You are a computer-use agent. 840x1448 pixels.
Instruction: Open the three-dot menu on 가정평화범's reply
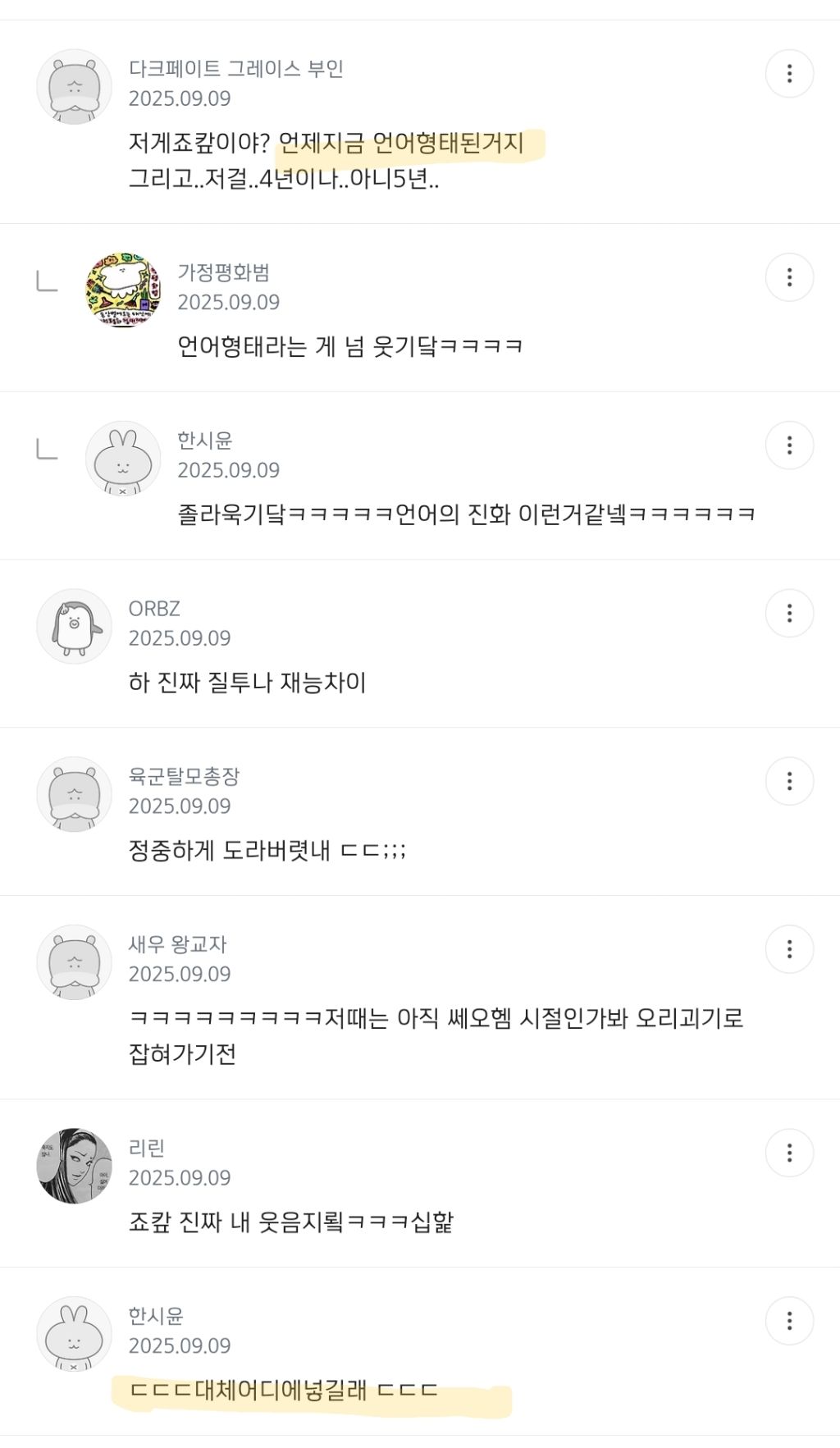[789, 277]
